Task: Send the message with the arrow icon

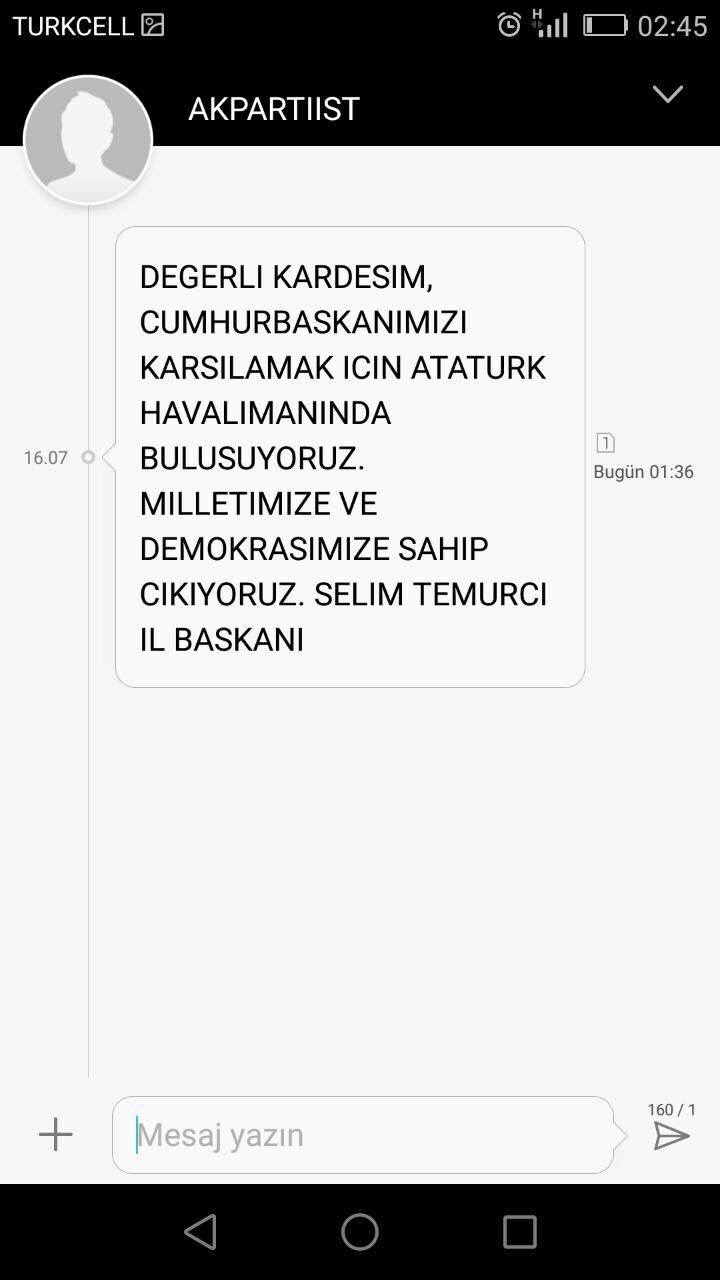Action: pos(671,1136)
